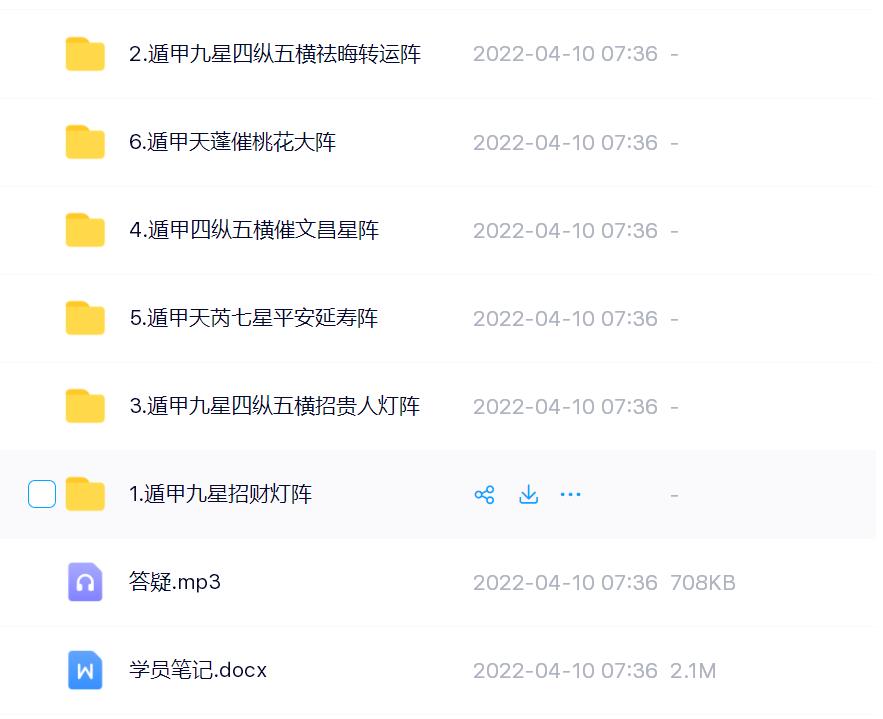Download the 1.遁甲九星招财灯阵 folder

(x=528, y=494)
